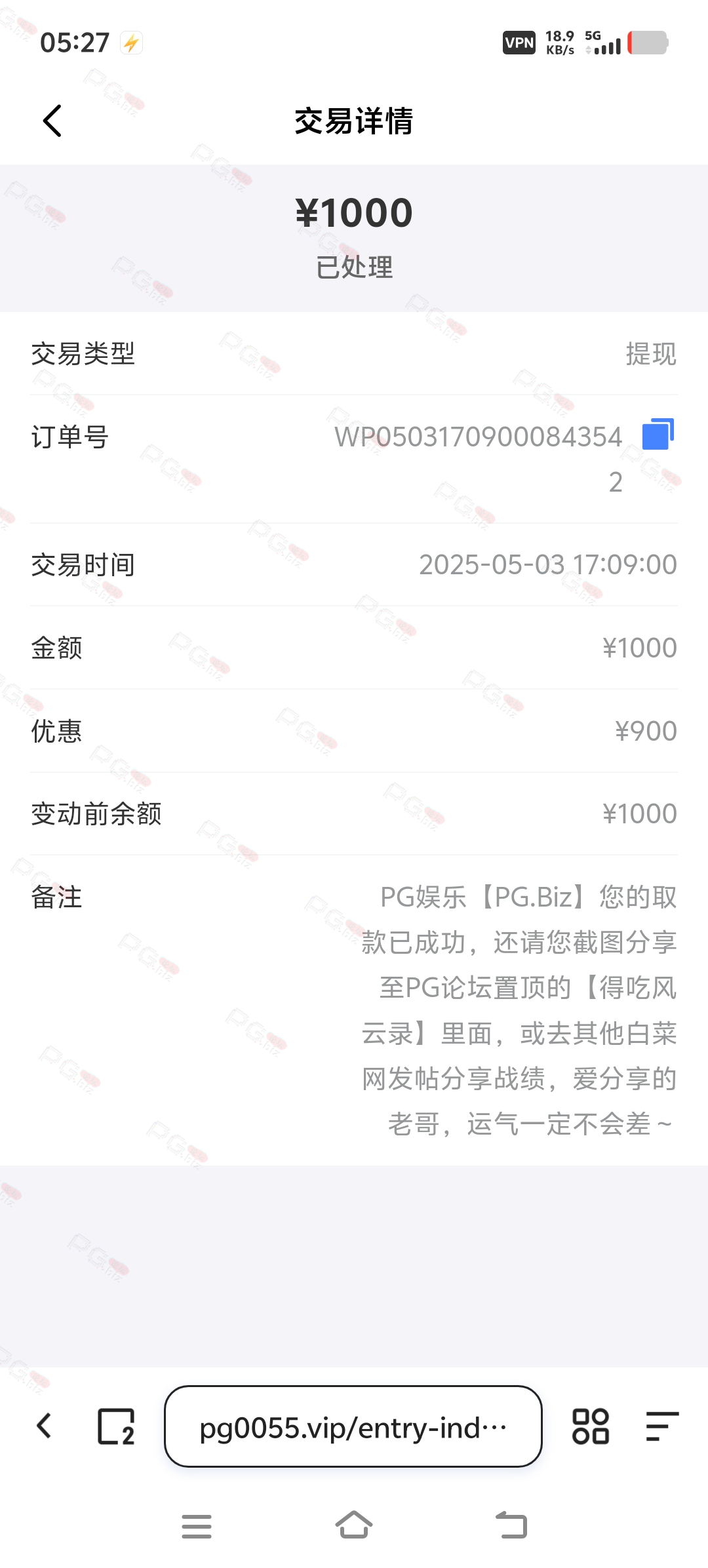Viewport: 708px width, 1568px height.
Task: Open the browser tabs switcher showing 2
Action: click(116, 1426)
